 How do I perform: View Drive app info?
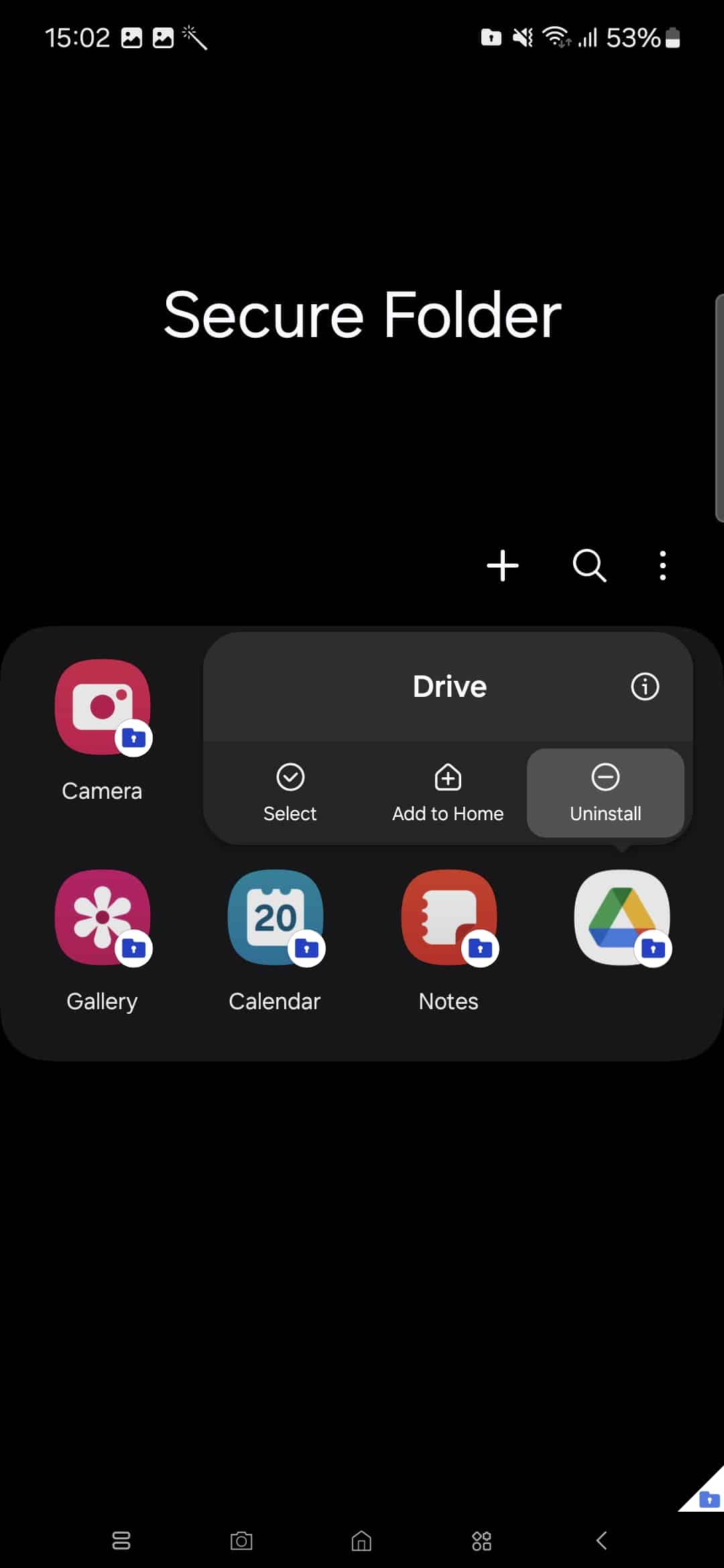645,686
